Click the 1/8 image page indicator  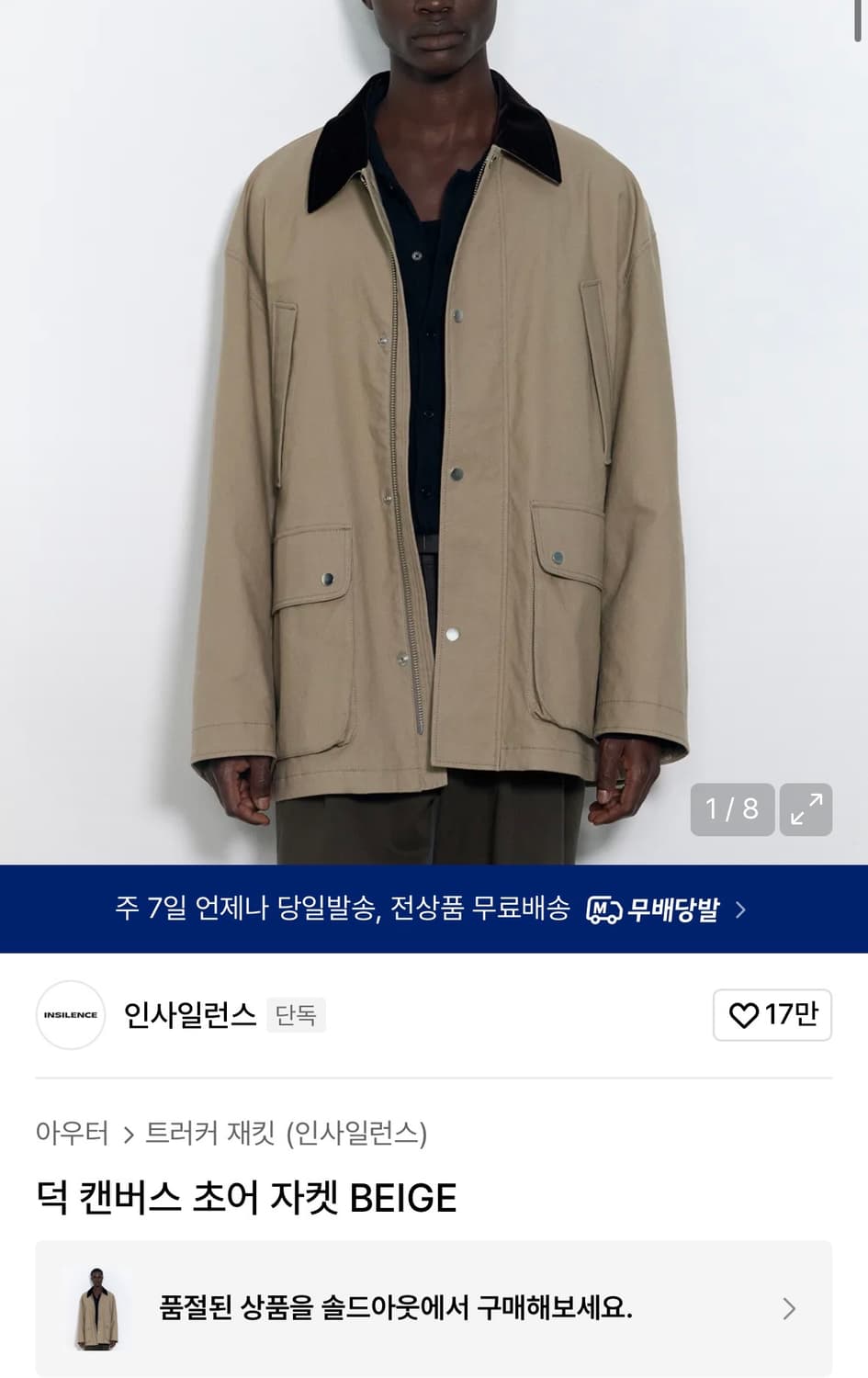[x=730, y=809]
